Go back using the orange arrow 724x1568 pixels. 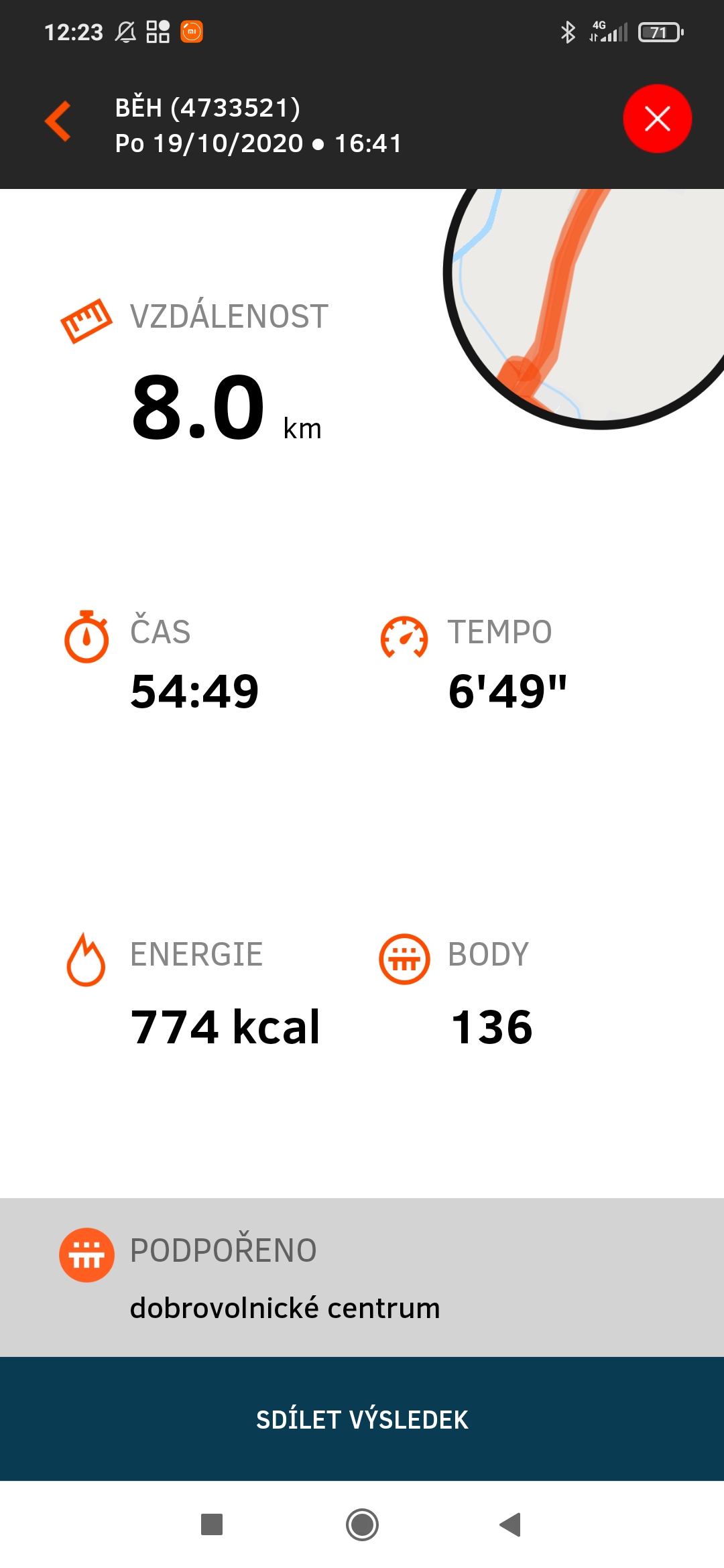pyautogui.click(x=58, y=121)
